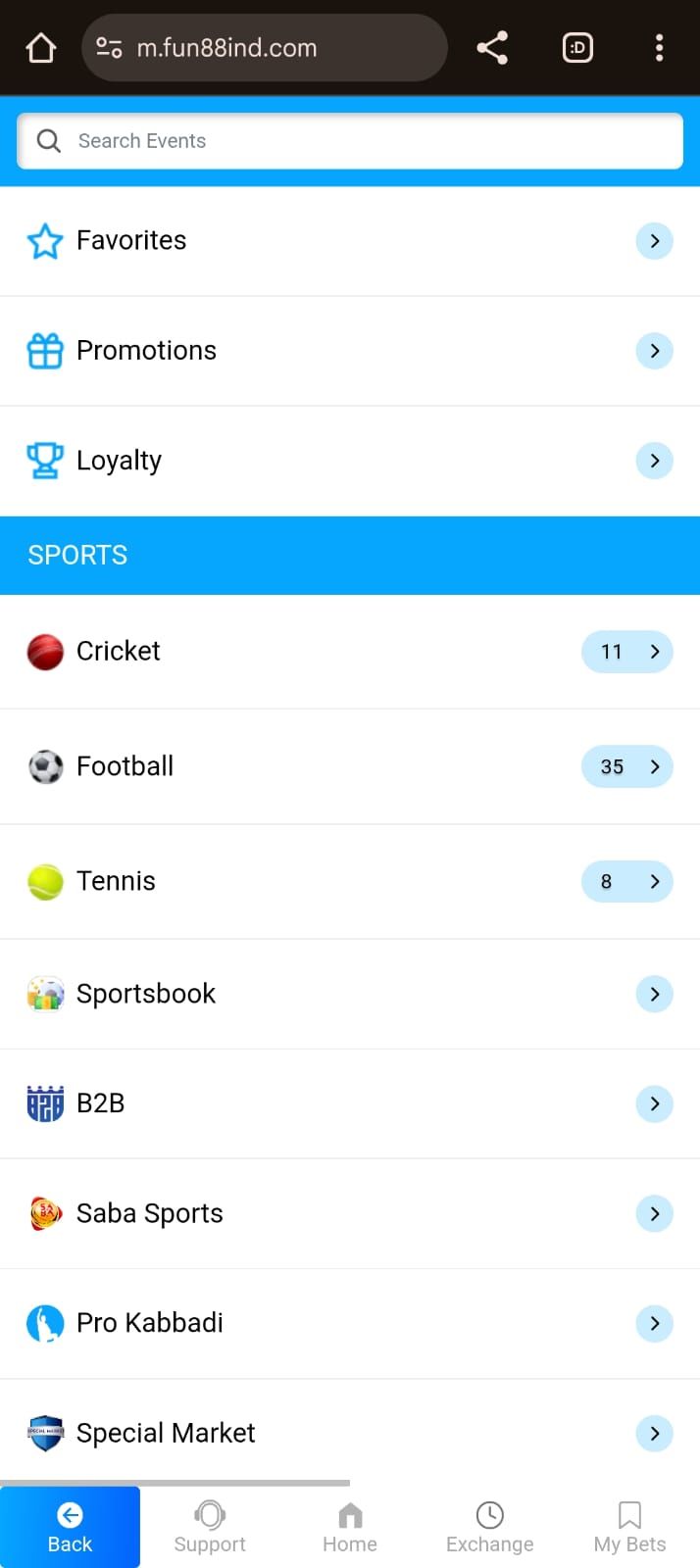Tap the Search Events field
The image size is (700, 1568).
(x=349, y=141)
